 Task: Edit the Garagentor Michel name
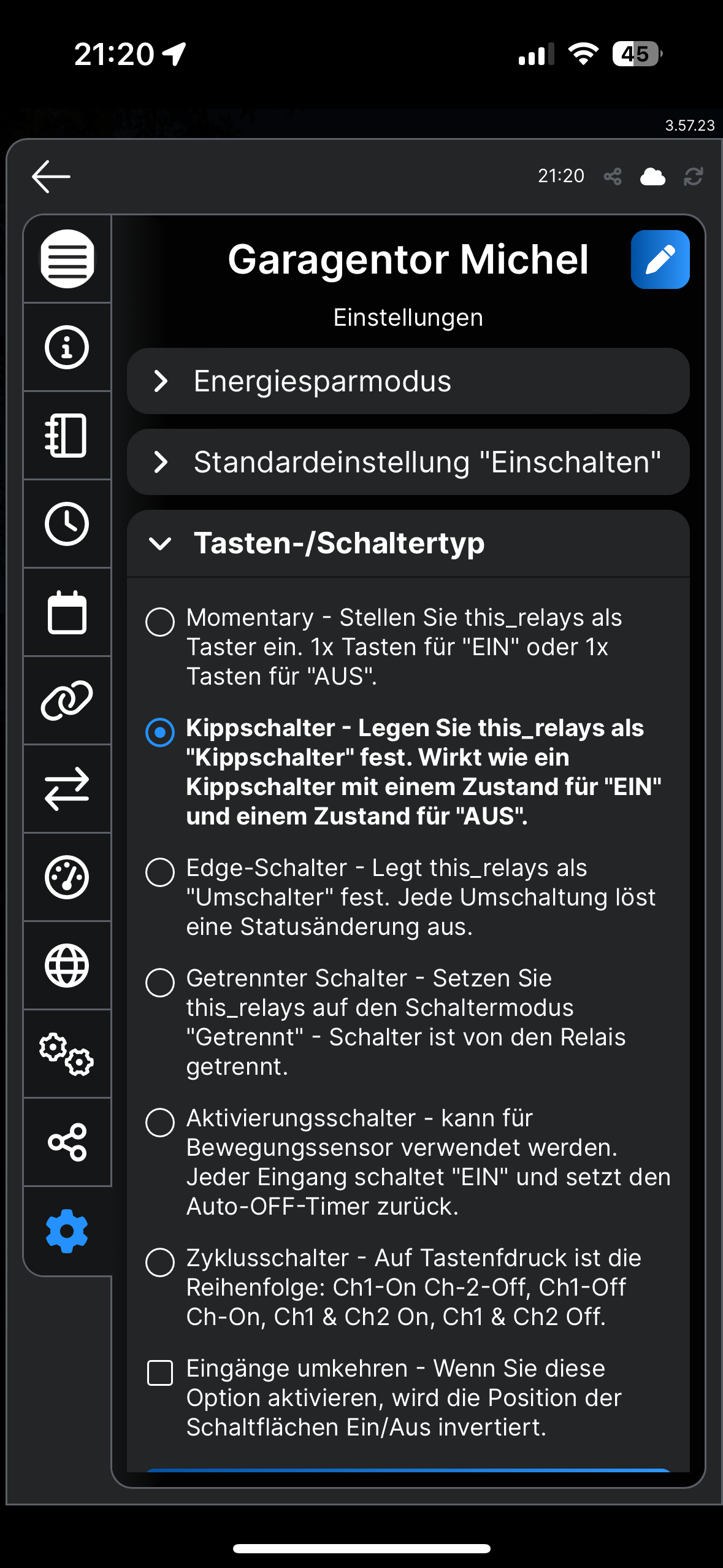pyautogui.click(x=660, y=259)
